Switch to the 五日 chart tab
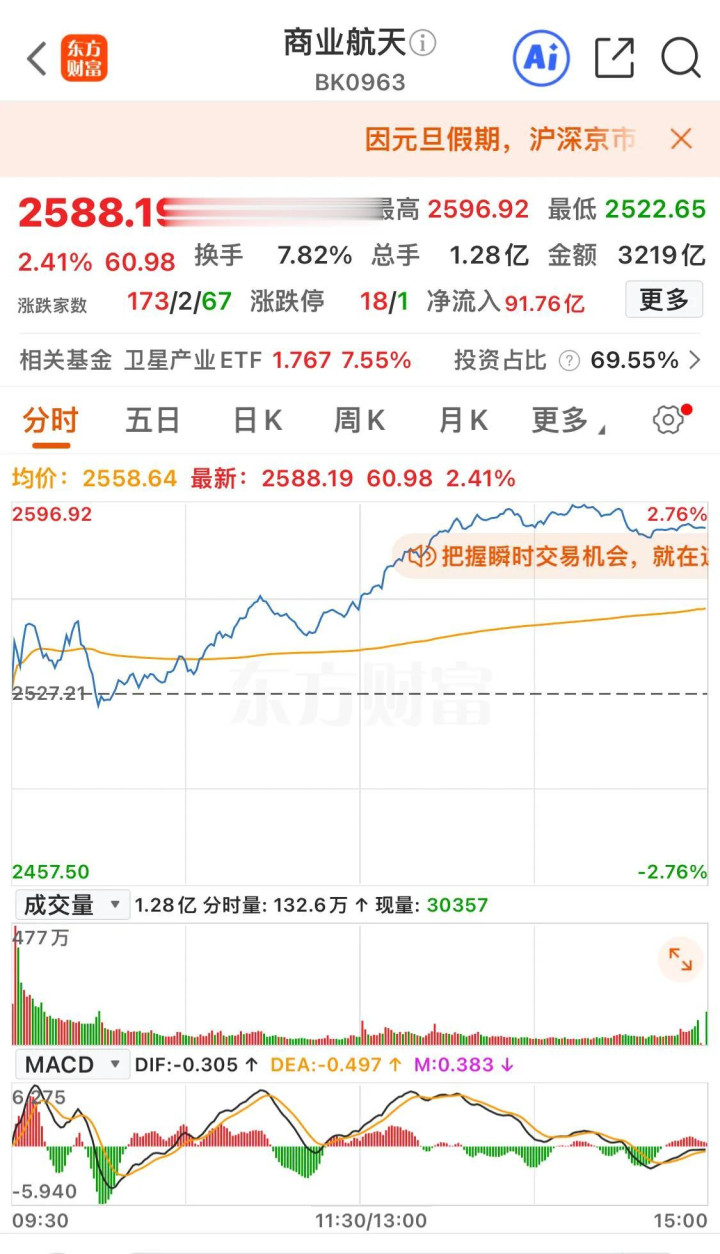This screenshot has height=1254, width=720. (152, 421)
